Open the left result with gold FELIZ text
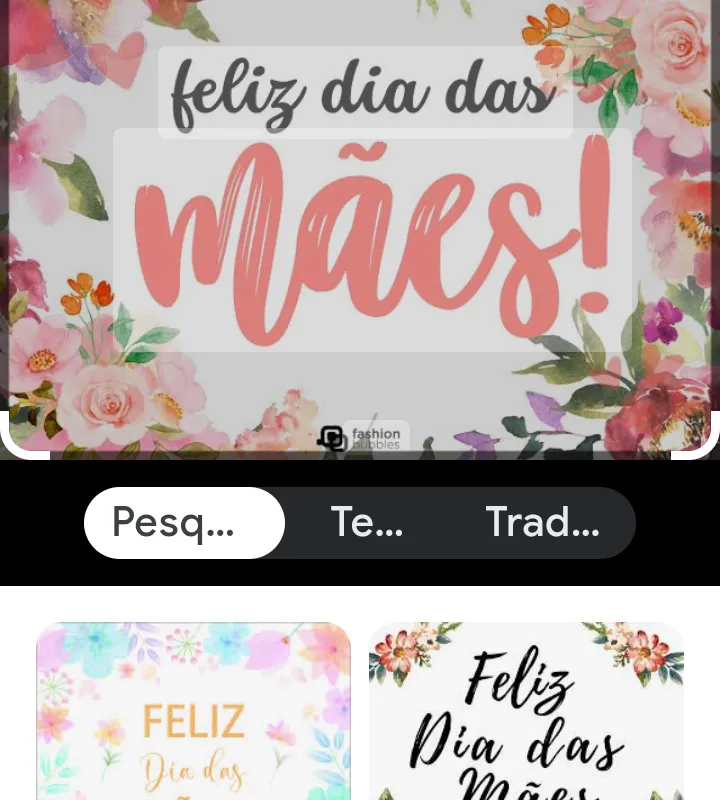This screenshot has width=720, height=800. click(194, 710)
